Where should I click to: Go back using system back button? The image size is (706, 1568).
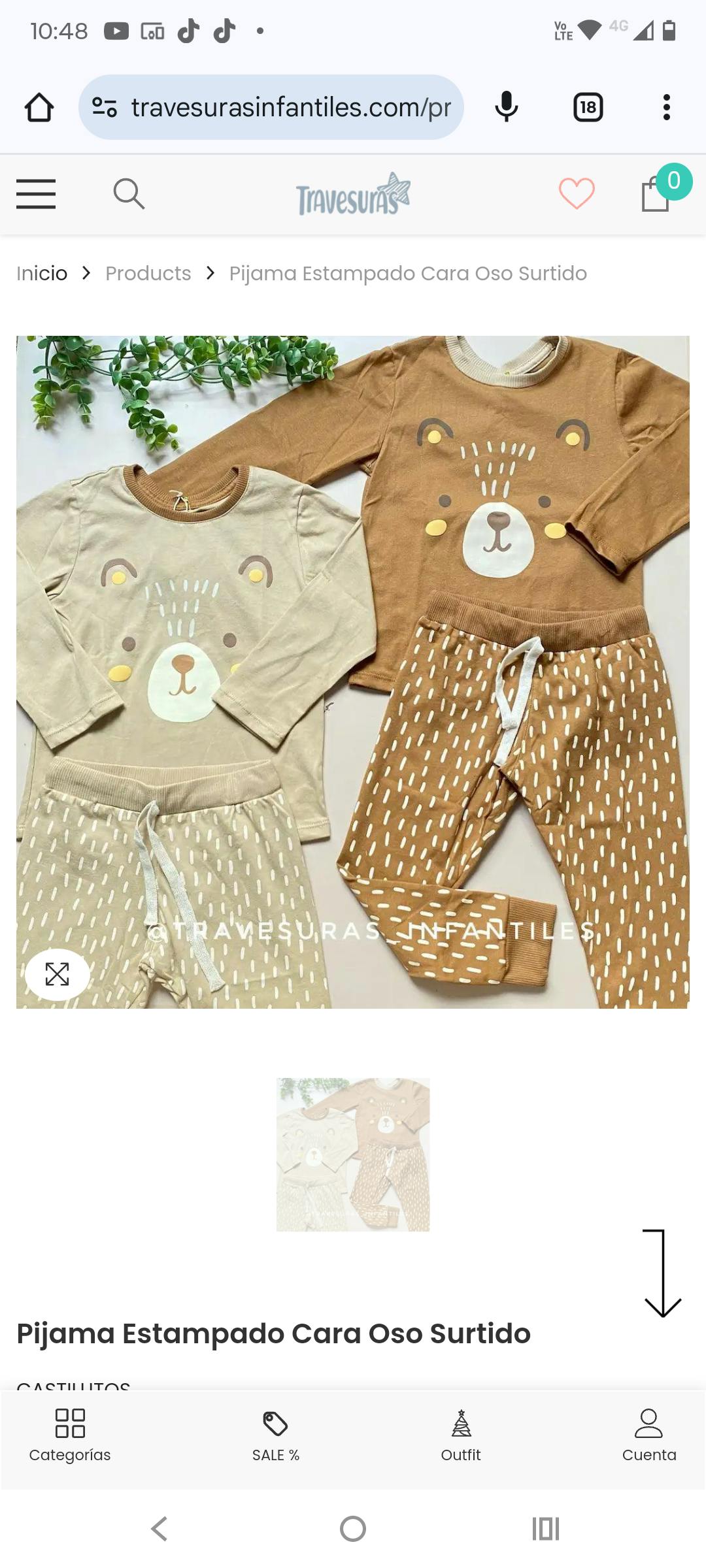coord(160,1529)
